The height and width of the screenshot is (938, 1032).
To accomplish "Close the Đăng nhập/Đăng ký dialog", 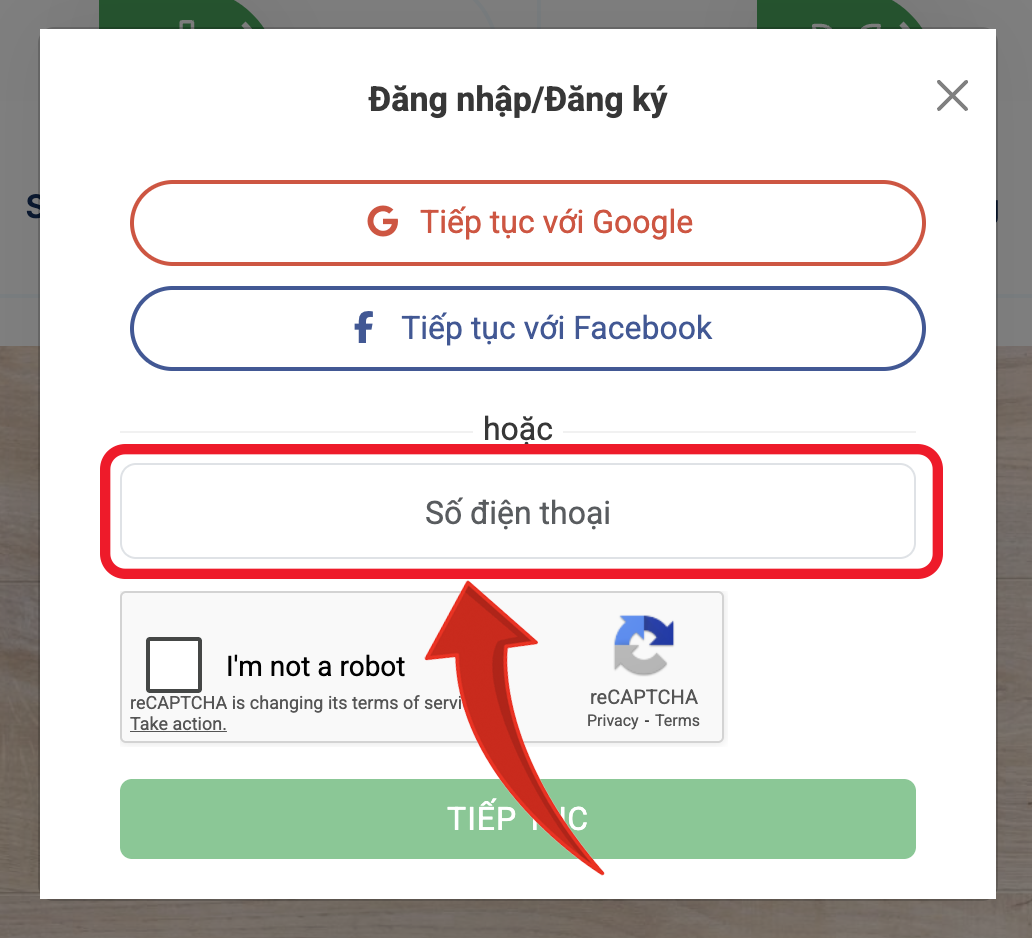I will click(952, 96).
